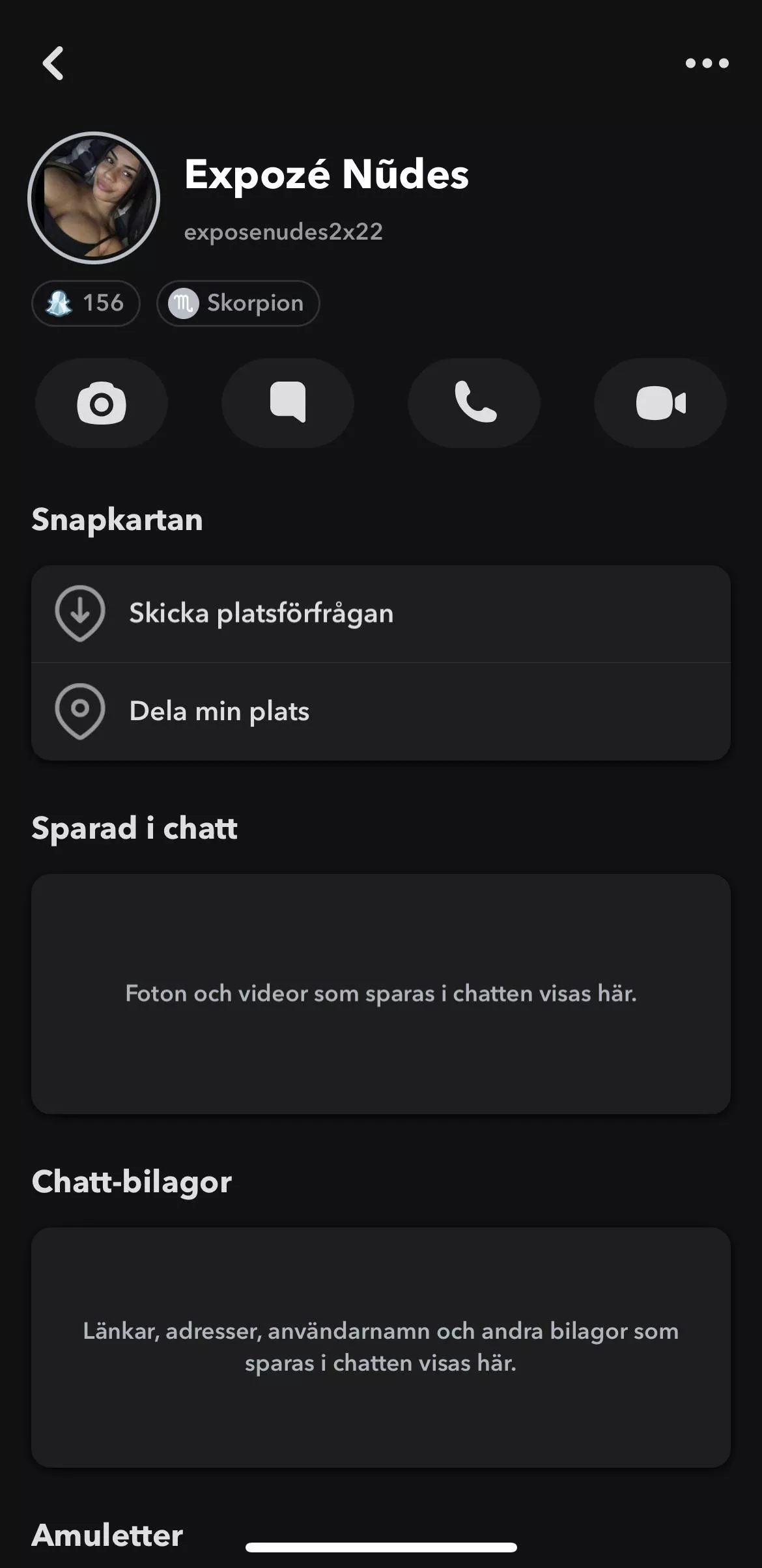
Task: Tap the Scorpio symbol in the Skorpion badge
Action: tap(184, 303)
